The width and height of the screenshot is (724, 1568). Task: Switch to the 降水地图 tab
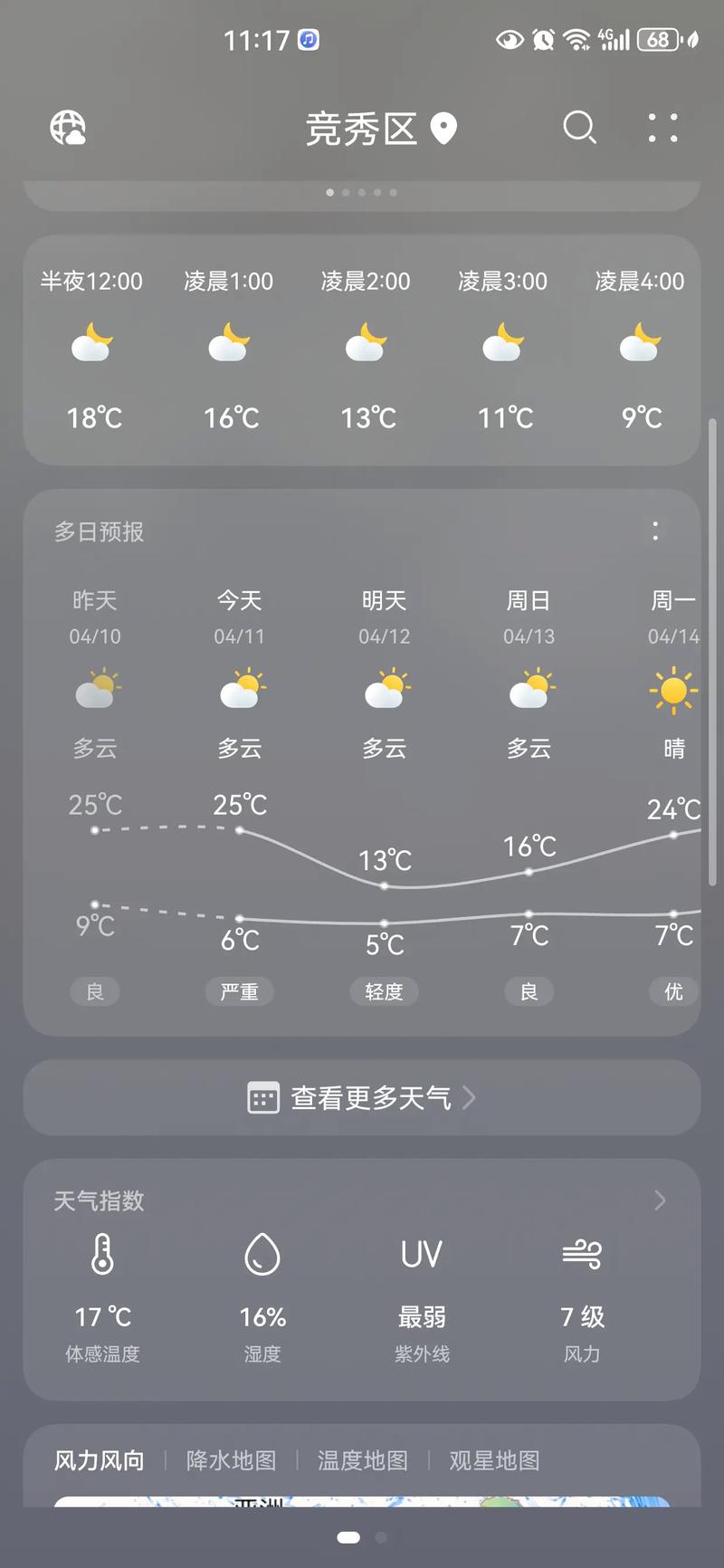coord(231,1458)
